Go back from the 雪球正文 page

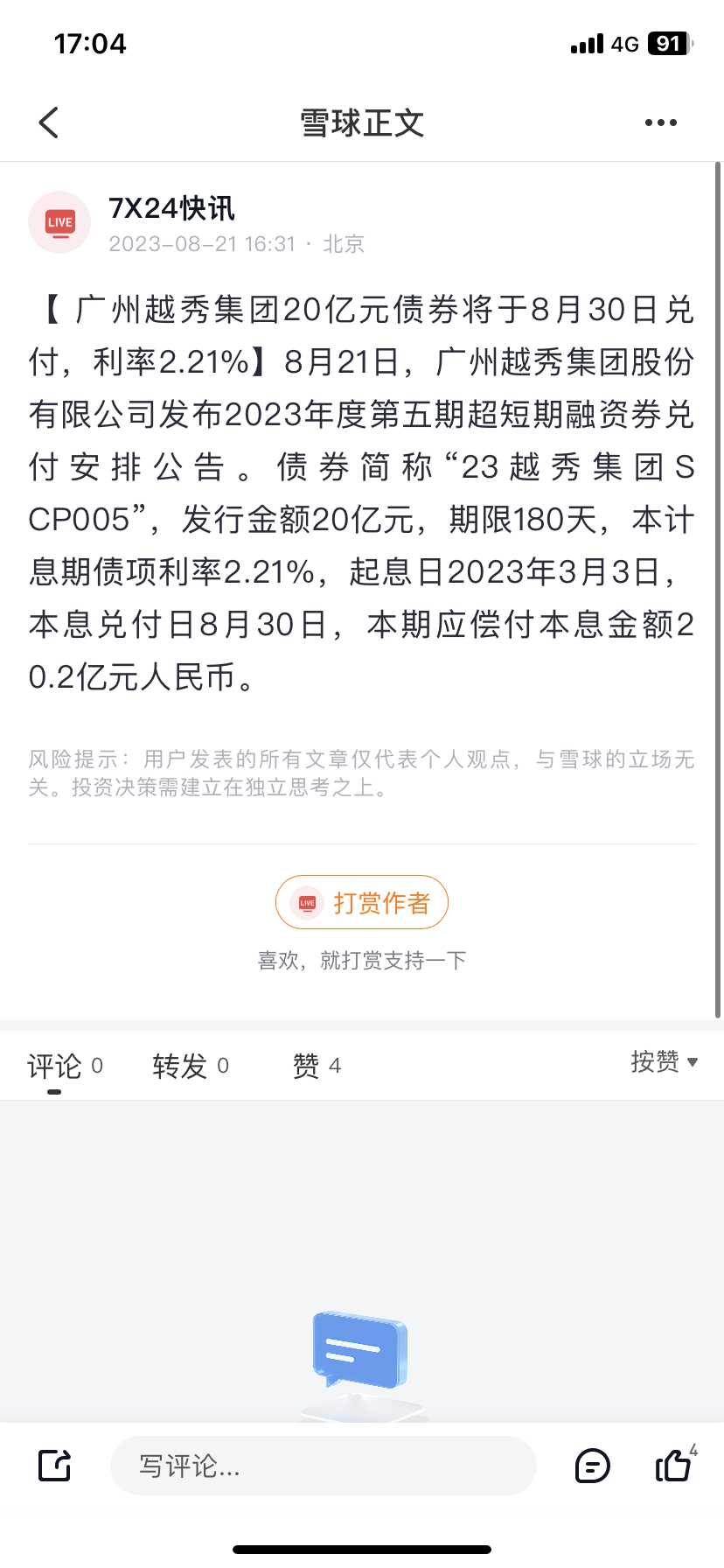(x=49, y=123)
